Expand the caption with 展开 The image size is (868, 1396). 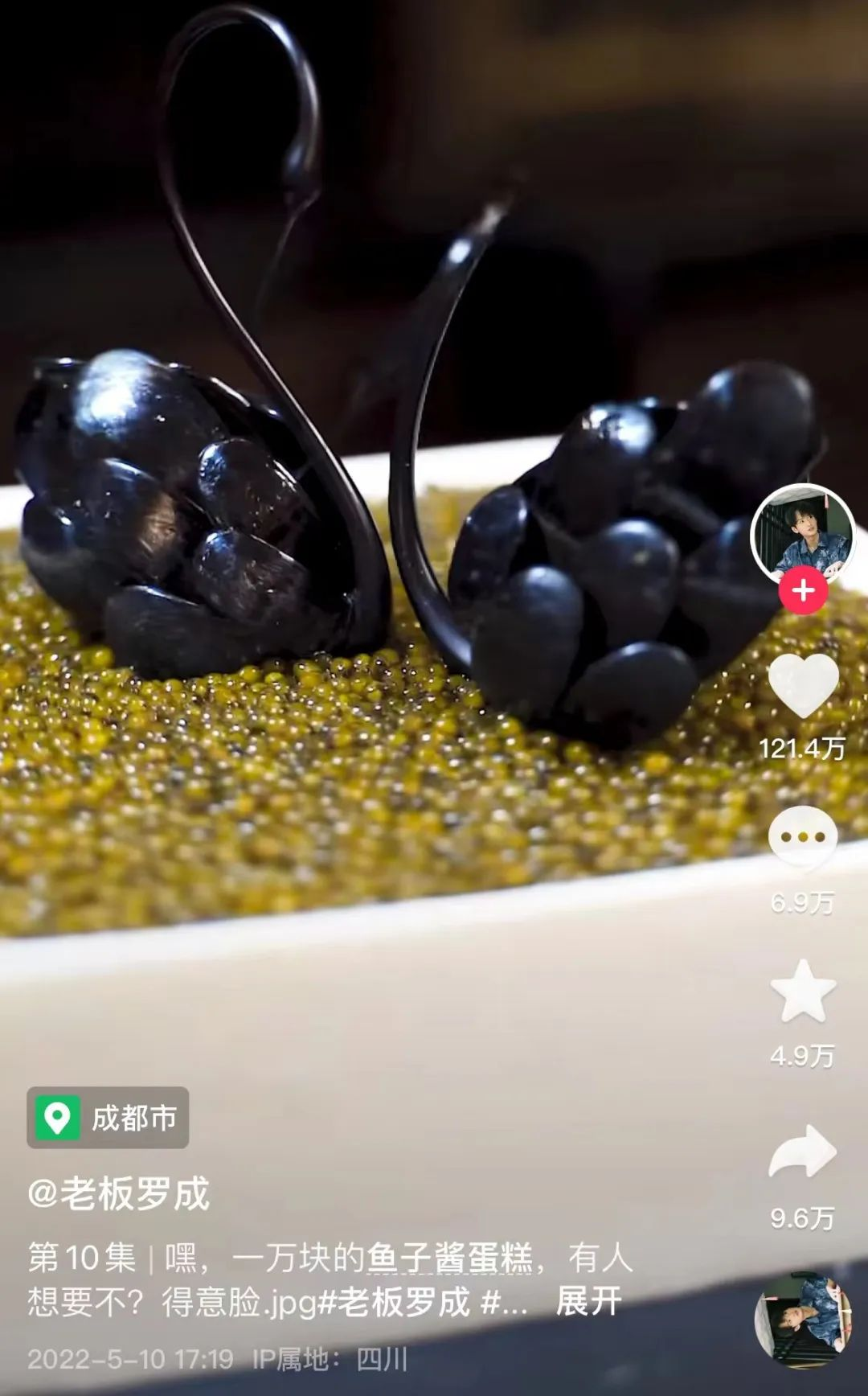point(588,1303)
